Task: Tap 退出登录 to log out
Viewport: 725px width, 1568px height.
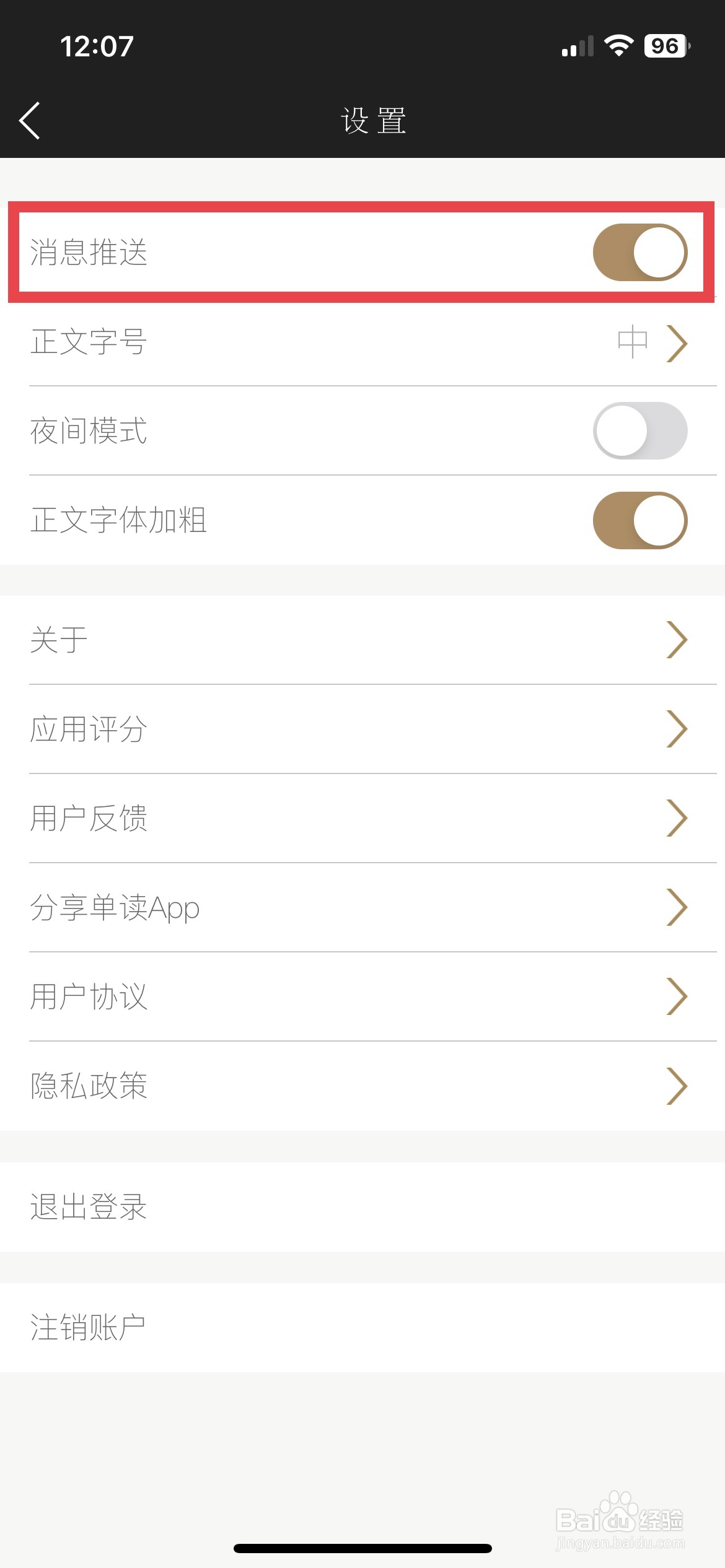Action: coord(362,1206)
